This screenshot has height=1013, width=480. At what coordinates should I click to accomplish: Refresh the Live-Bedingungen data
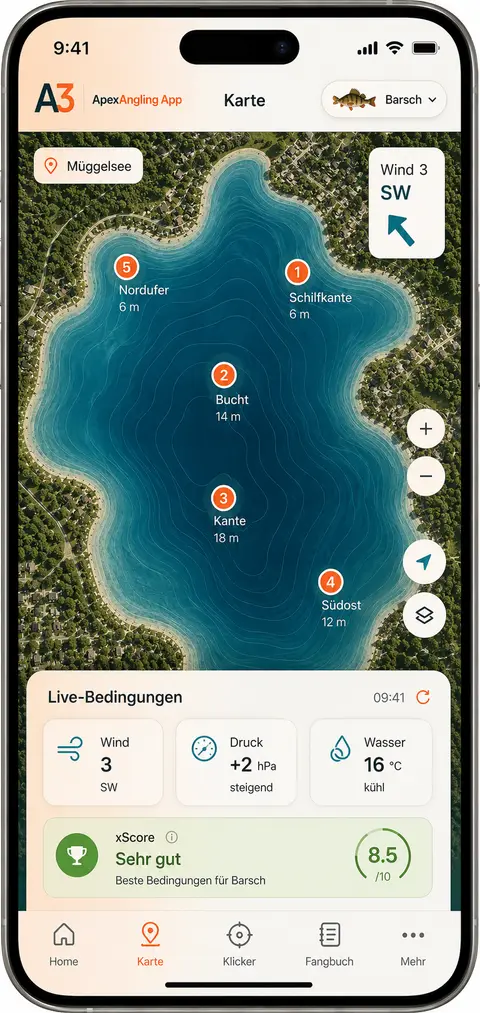[x=423, y=697]
